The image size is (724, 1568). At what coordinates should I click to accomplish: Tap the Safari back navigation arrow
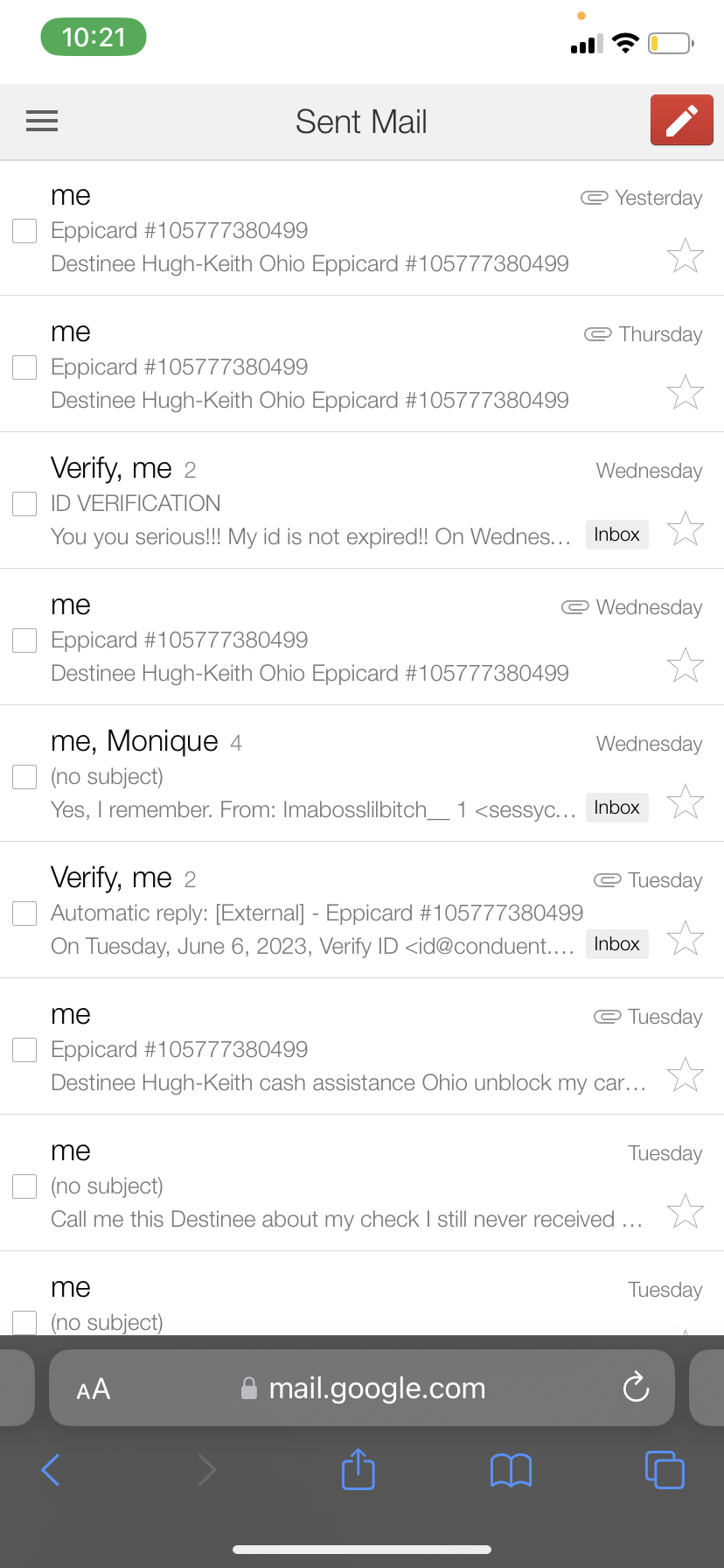(50, 1470)
